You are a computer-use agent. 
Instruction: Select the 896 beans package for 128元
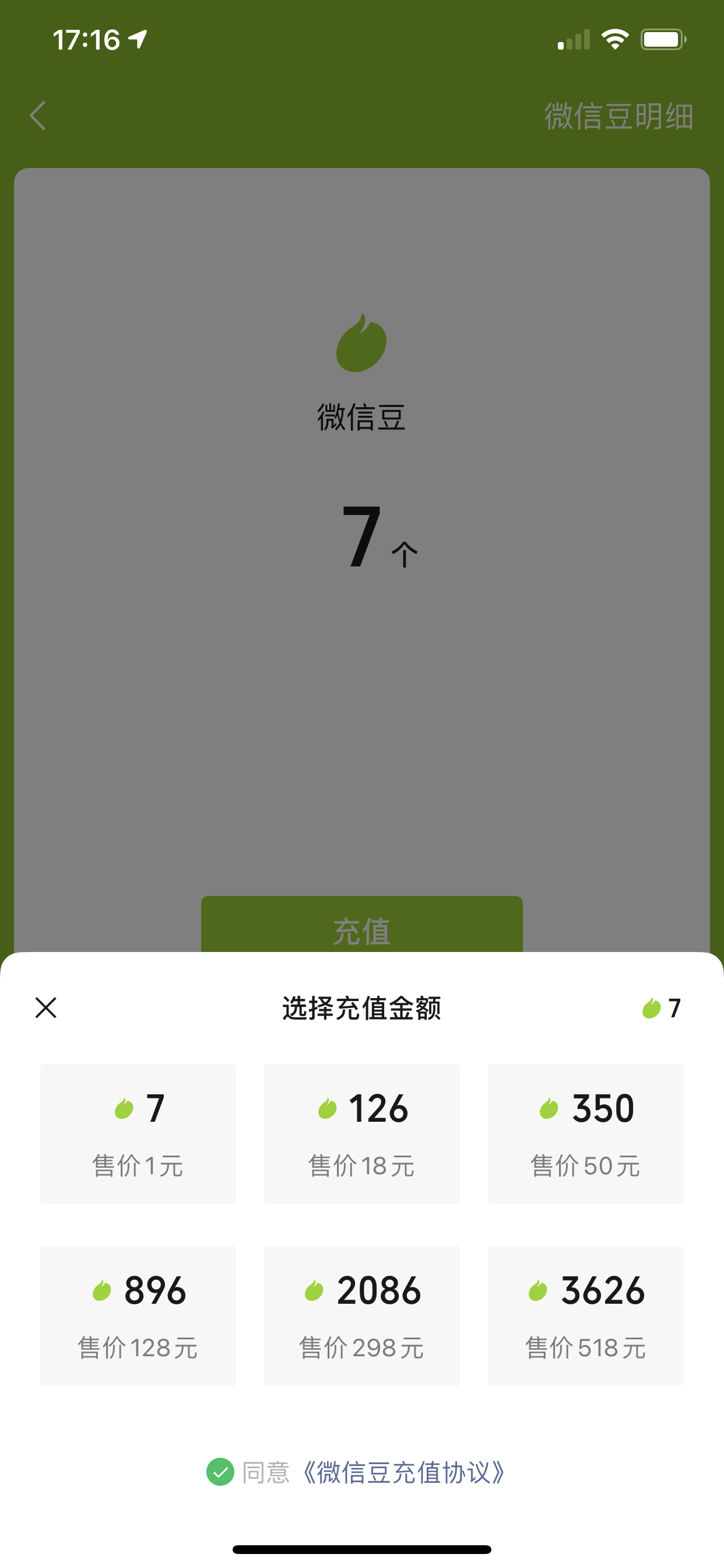click(x=138, y=1315)
